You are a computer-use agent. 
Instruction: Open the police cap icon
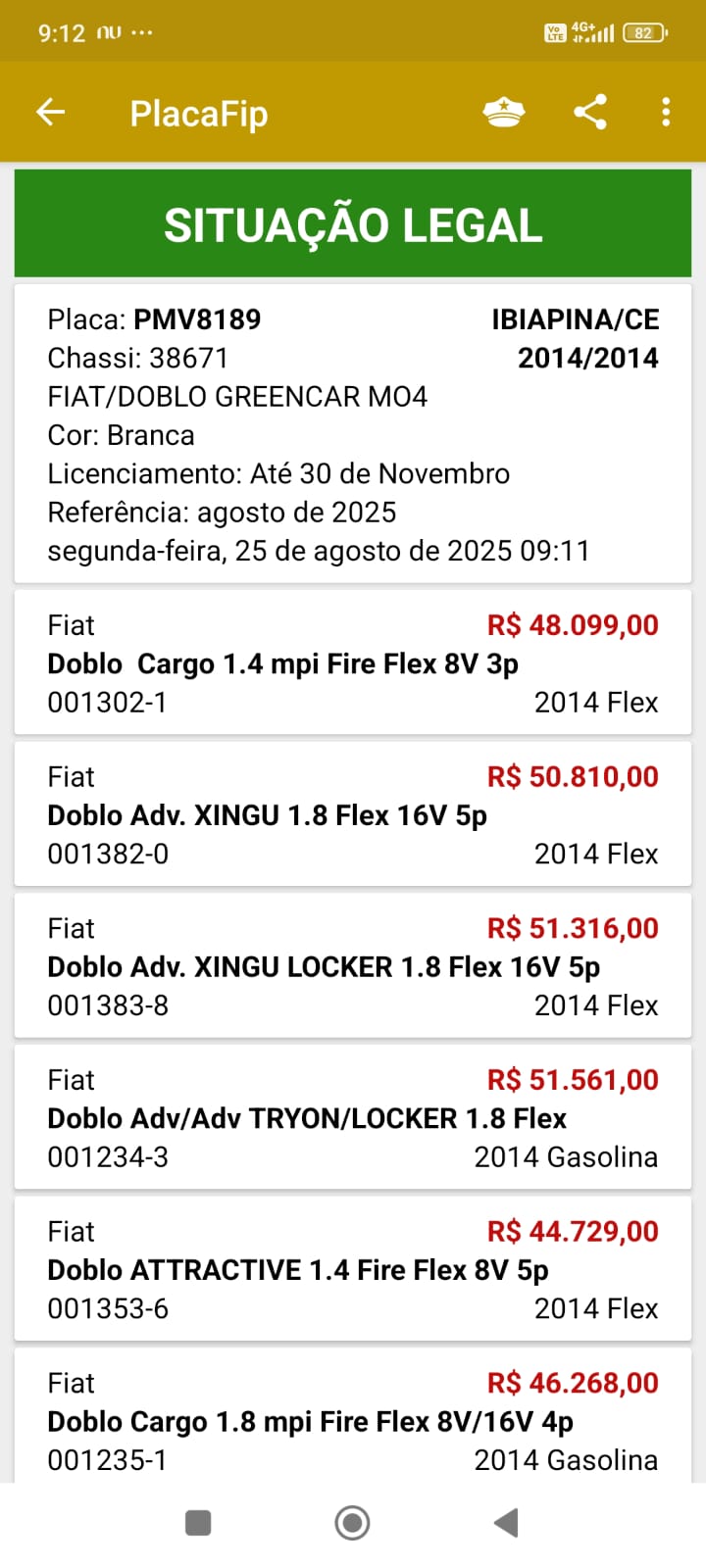504,113
